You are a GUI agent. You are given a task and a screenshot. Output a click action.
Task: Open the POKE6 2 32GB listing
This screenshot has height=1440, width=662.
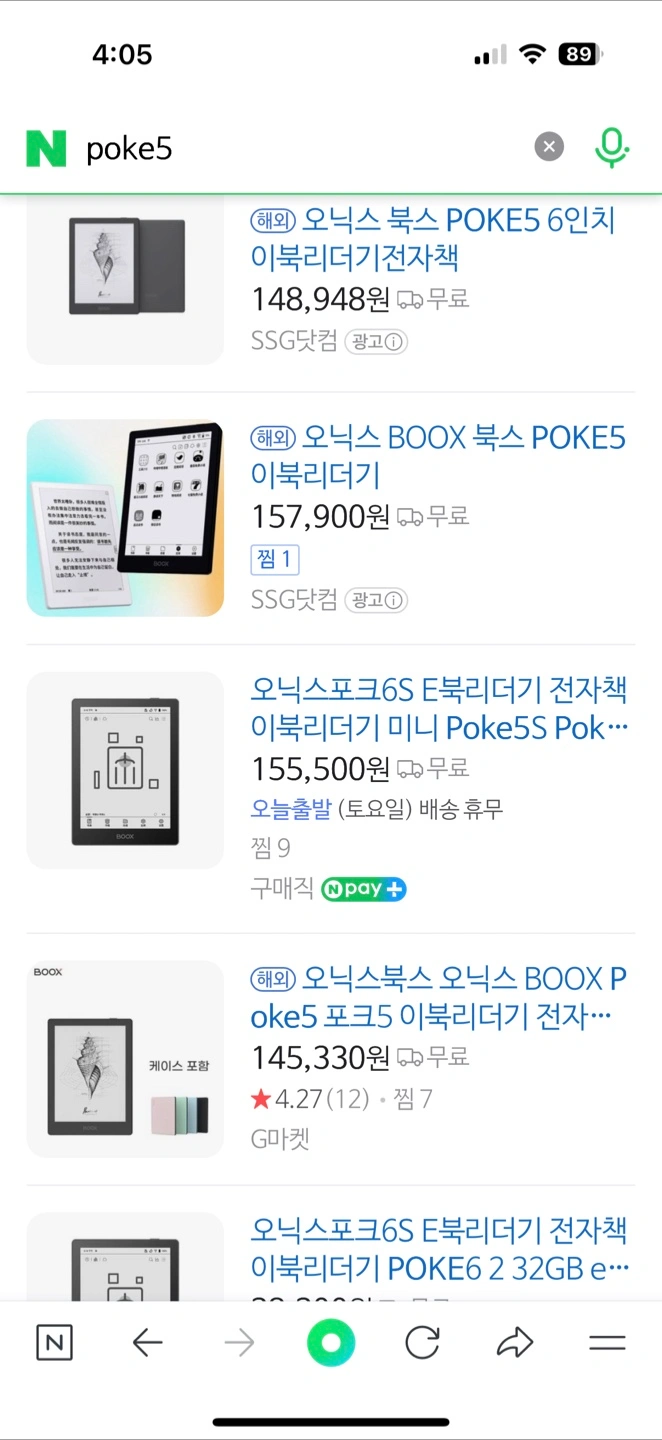coord(440,1249)
